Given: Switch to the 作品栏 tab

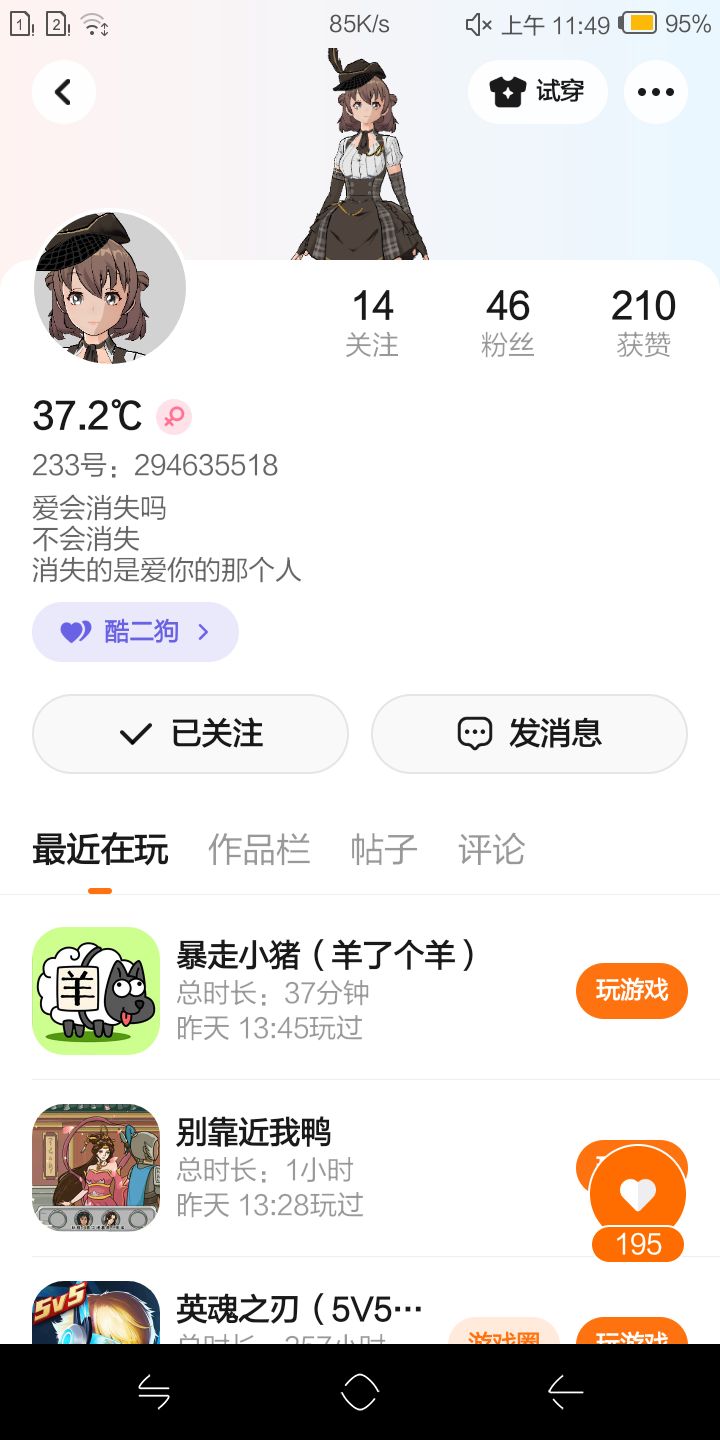Looking at the screenshot, I should click(259, 850).
